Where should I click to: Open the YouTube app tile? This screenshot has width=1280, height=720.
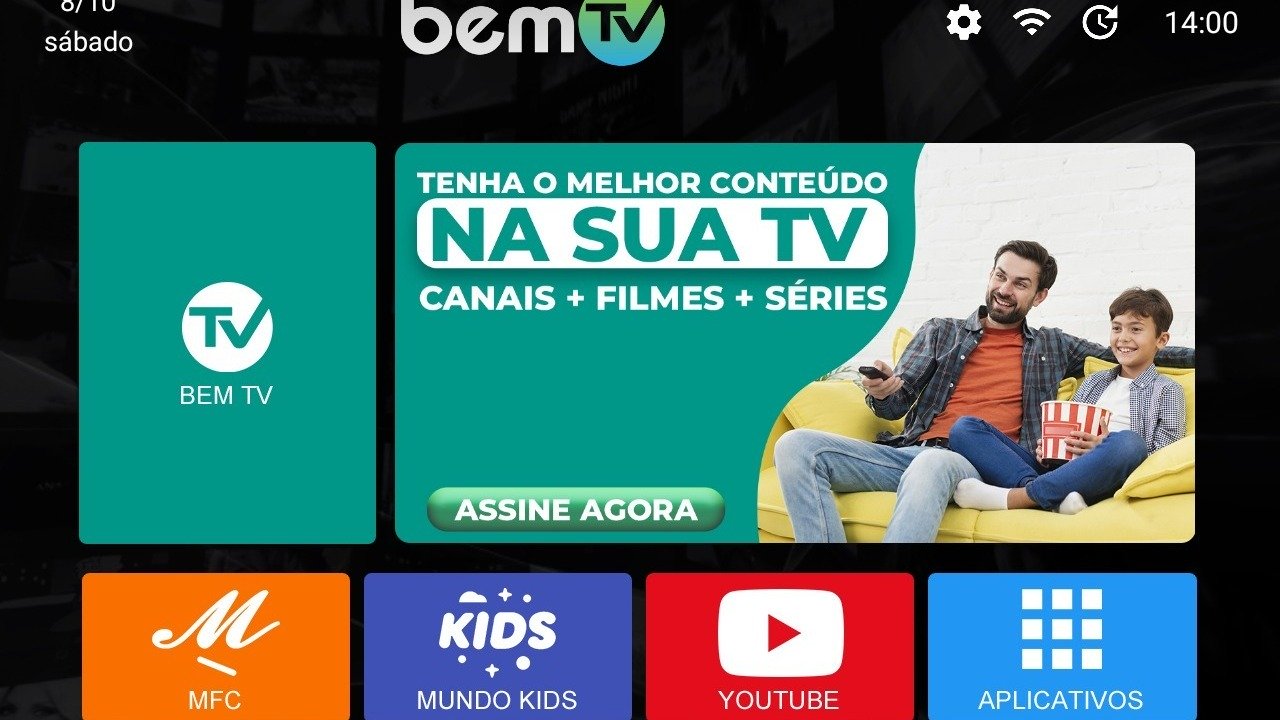[x=780, y=646]
